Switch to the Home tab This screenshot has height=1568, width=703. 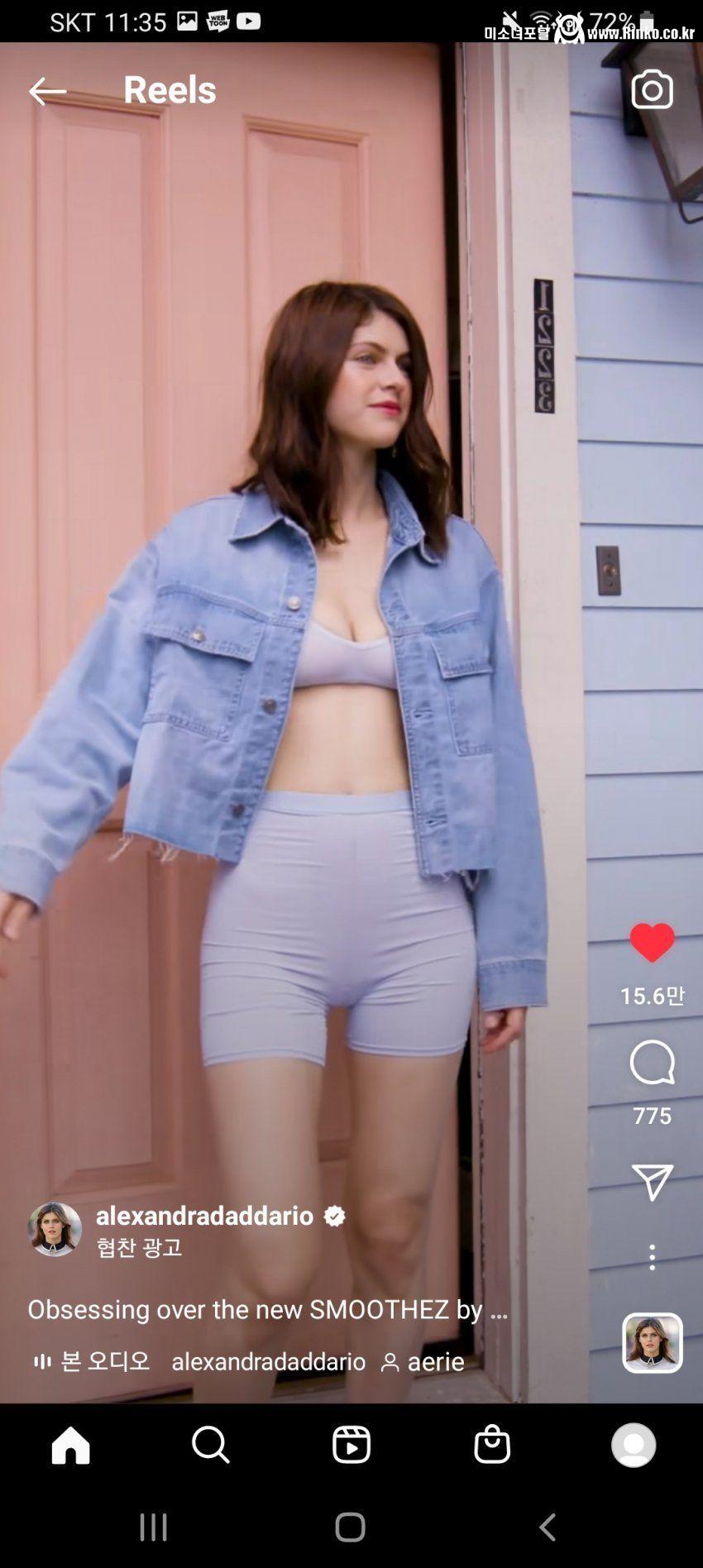pyautogui.click(x=70, y=1445)
